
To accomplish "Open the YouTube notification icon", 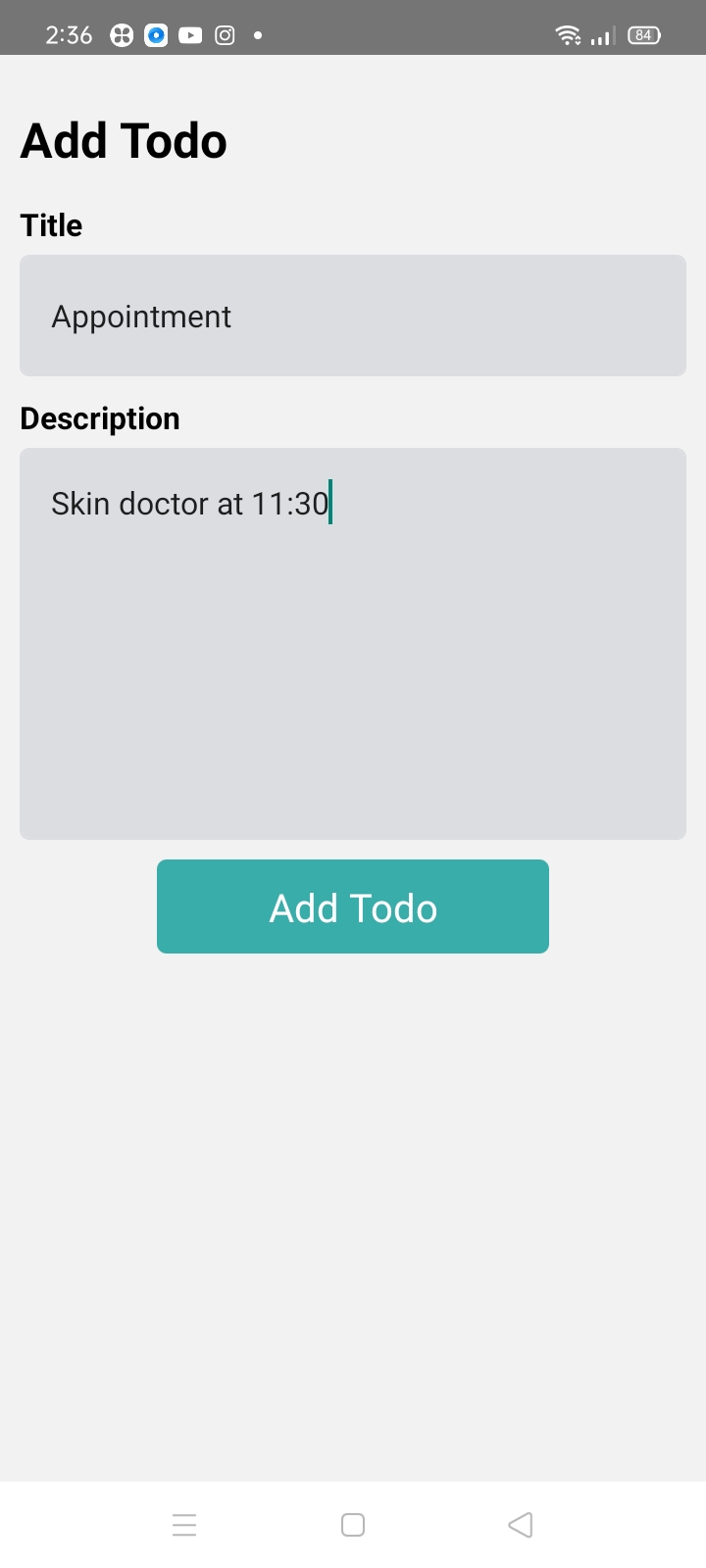I will [x=189, y=35].
